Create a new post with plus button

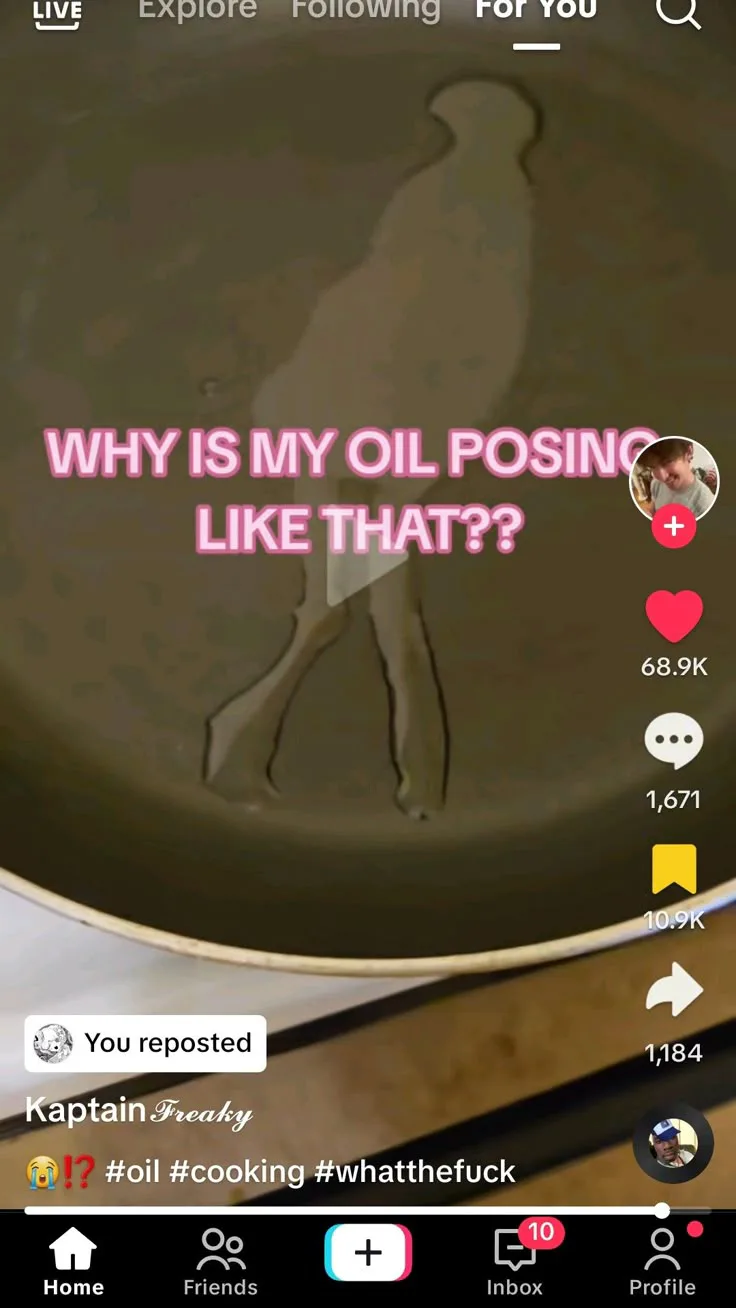pyautogui.click(x=368, y=1253)
